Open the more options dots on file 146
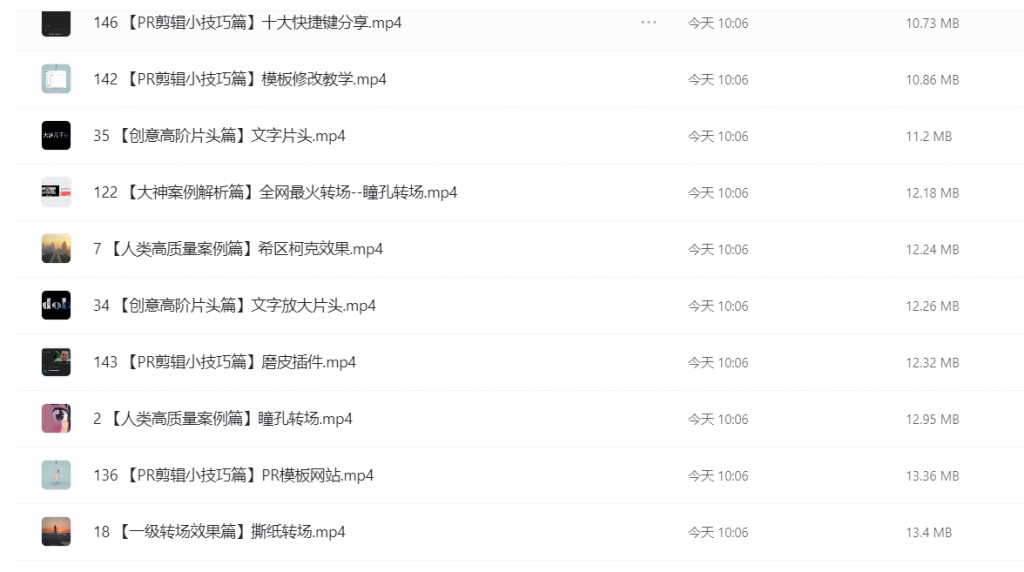The height and width of the screenshot is (572, 1024). (649, 22)
